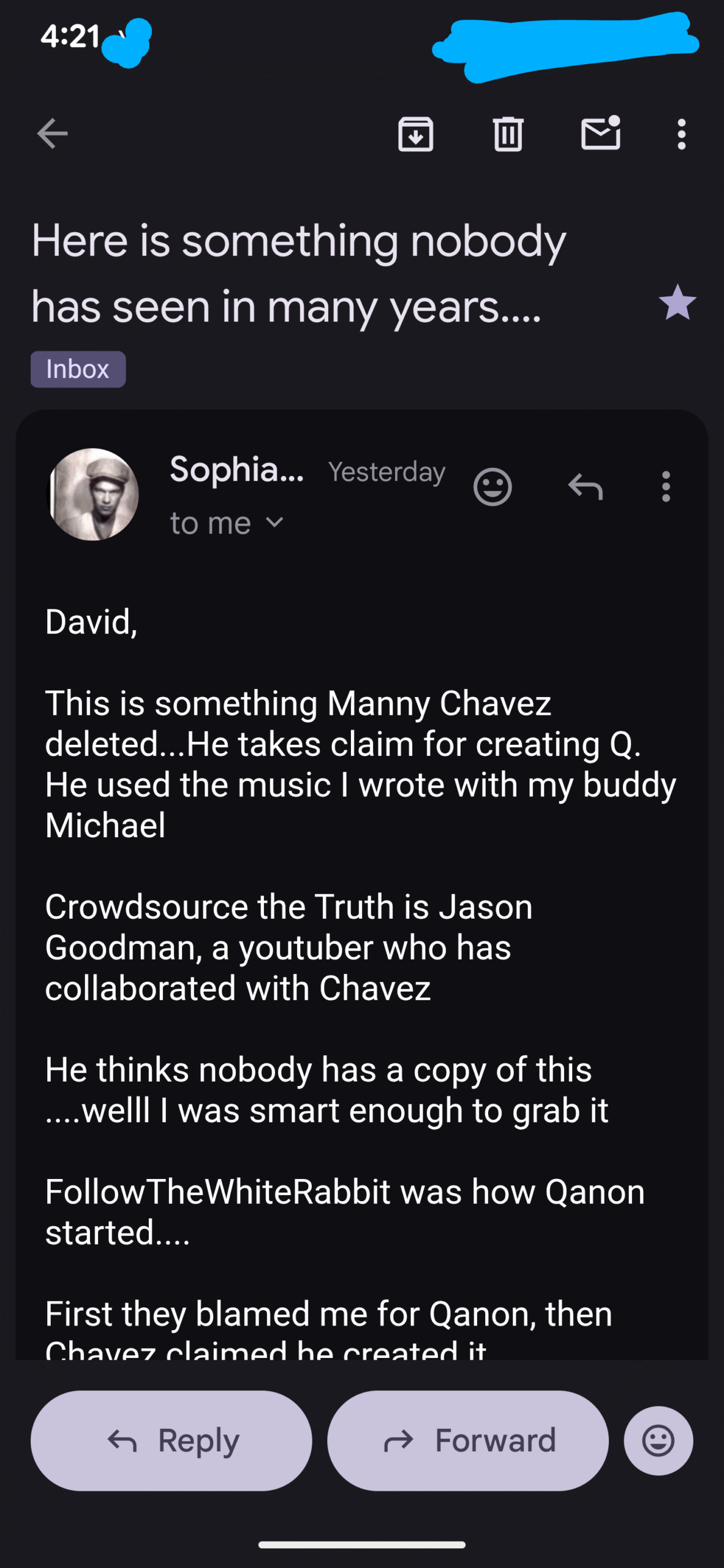
Task: Forward this email
Action: click(468, 1441)
